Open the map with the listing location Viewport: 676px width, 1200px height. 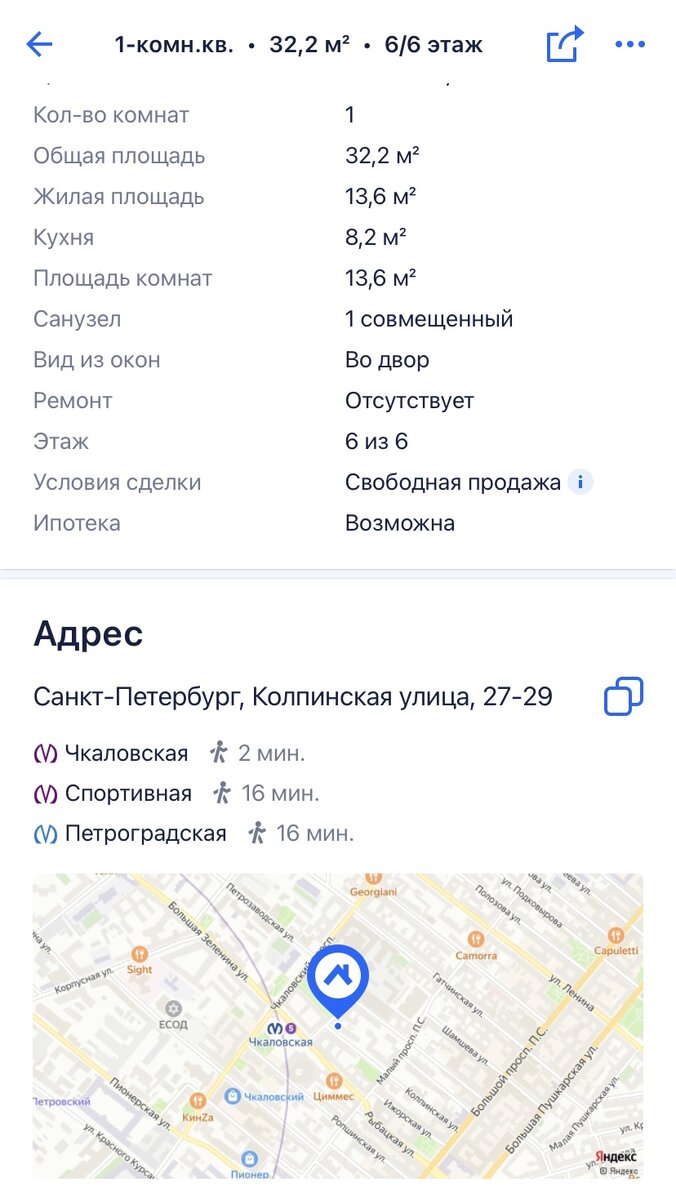[338, 1026]
